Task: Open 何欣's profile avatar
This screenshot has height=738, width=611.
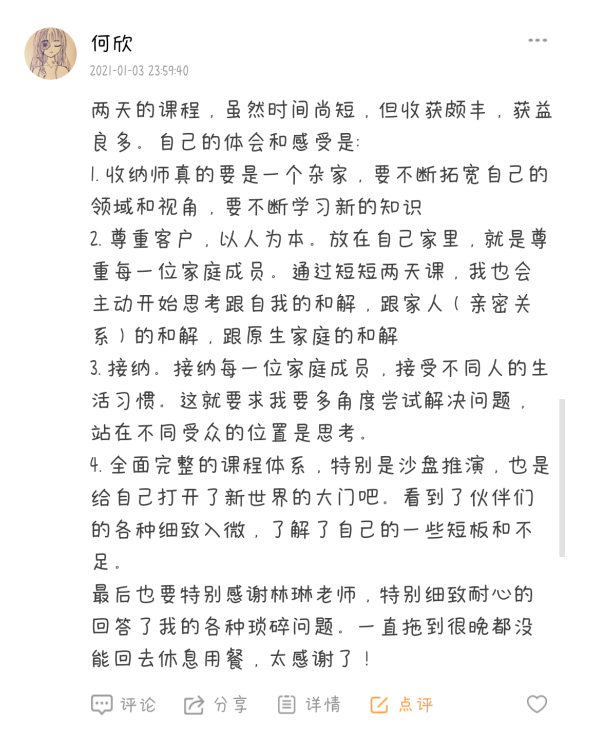Action: (50, 53)
